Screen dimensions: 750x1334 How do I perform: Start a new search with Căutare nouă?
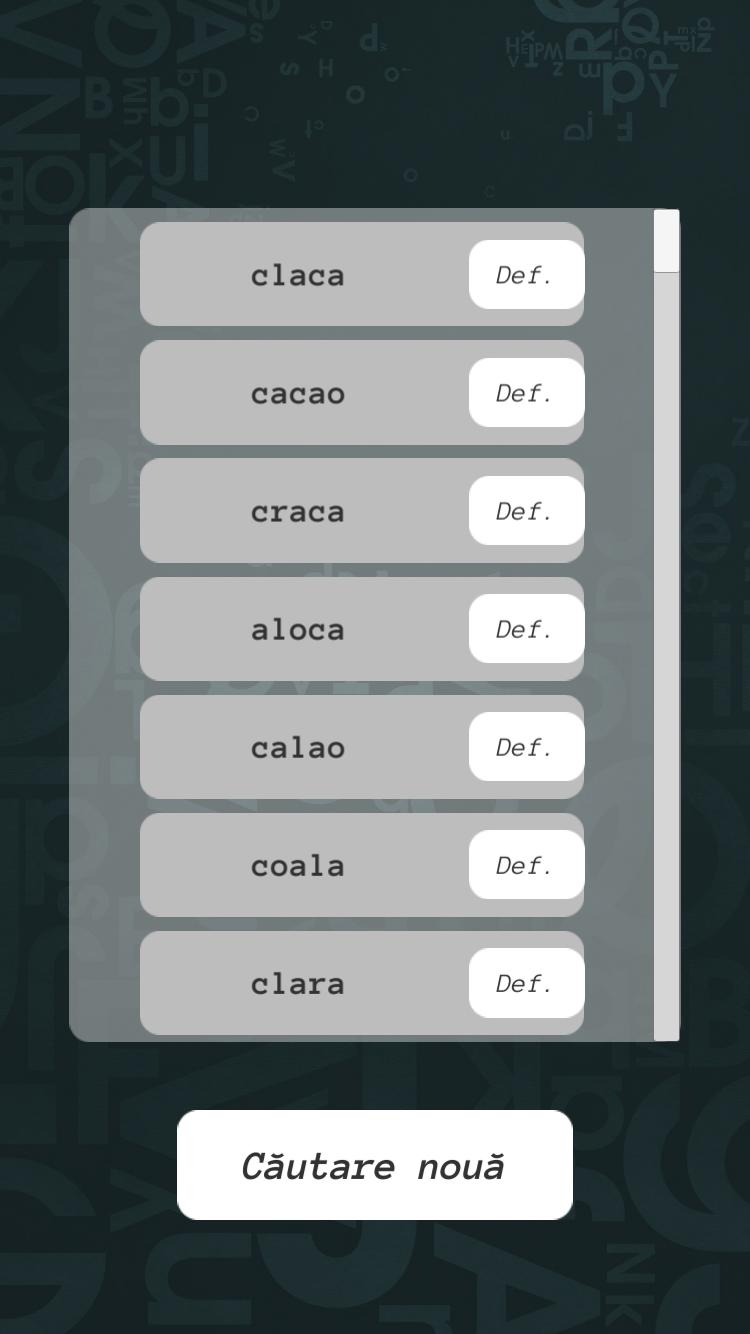(374, 1165)
